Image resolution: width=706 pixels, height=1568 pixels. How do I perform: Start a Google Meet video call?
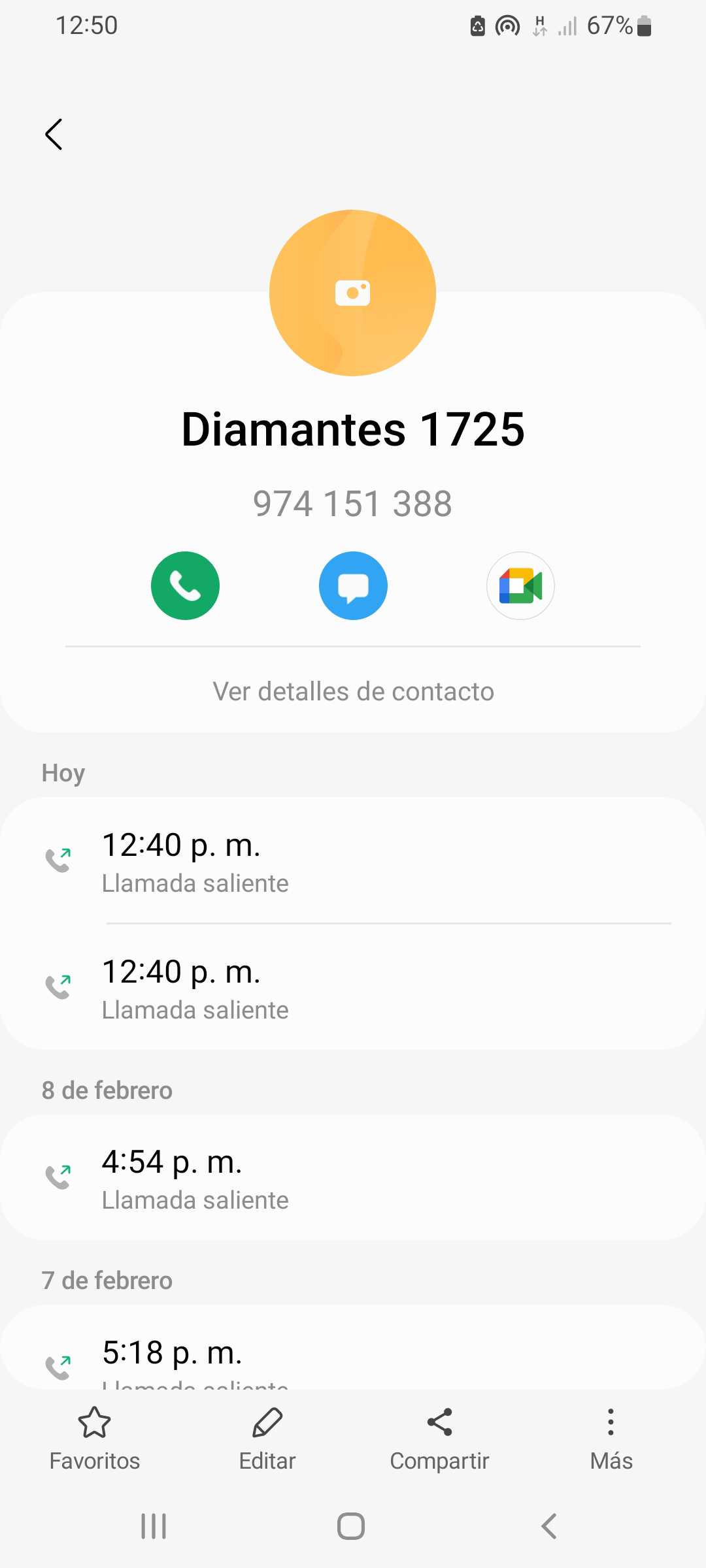pos(520,585)
